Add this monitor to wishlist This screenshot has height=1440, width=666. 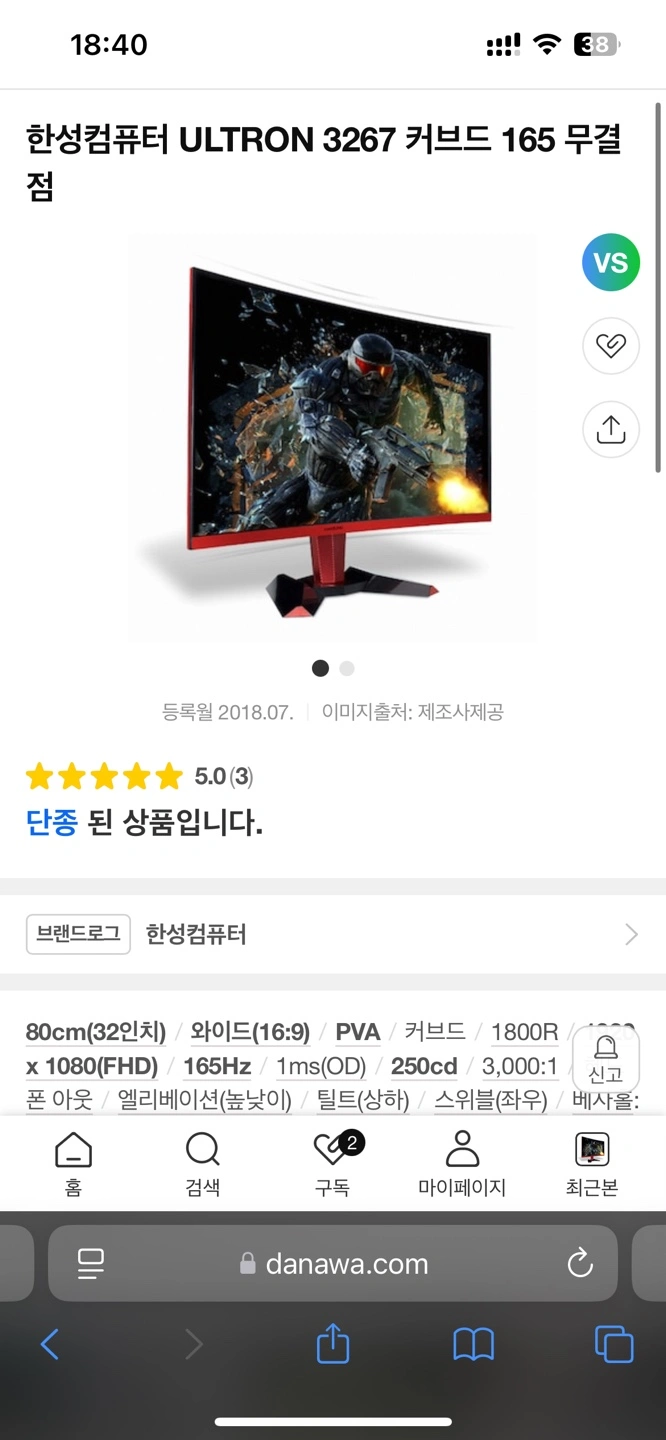[x=610, y=346]
